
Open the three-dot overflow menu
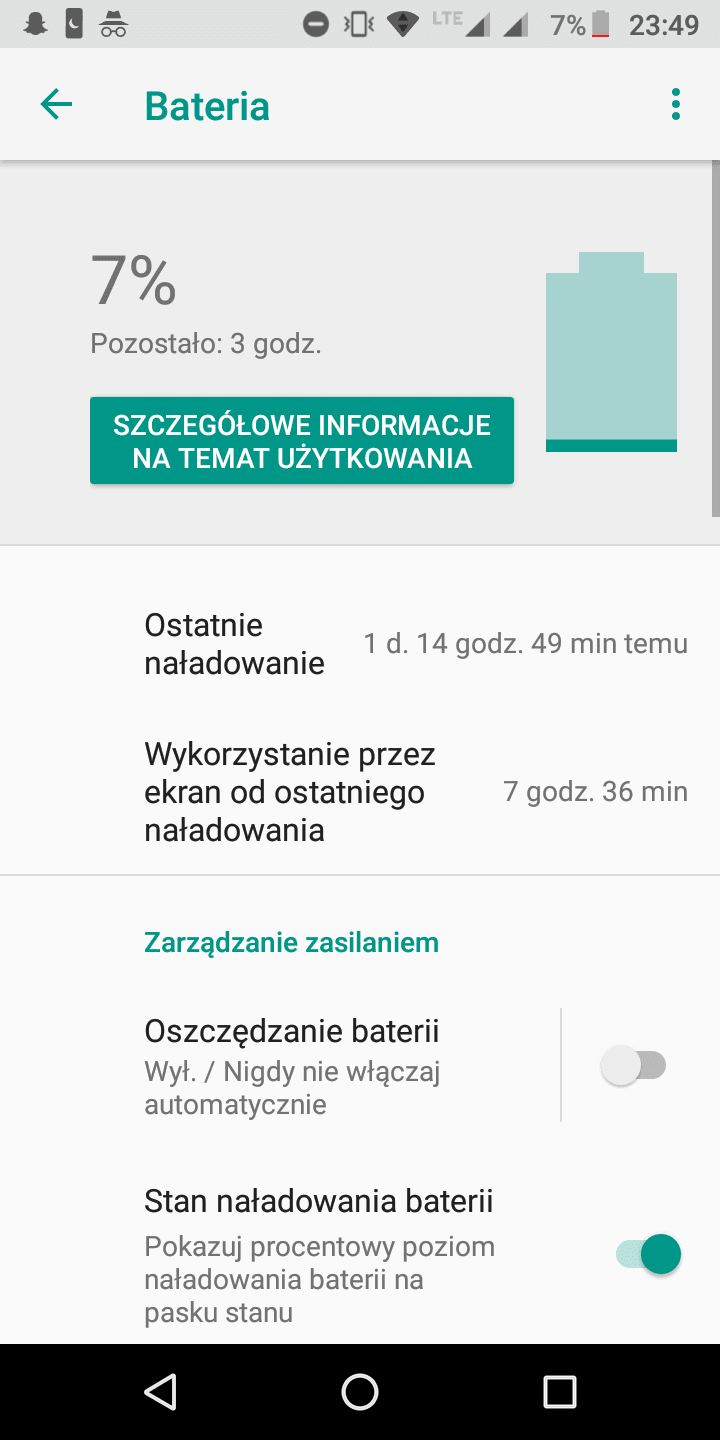[676, 104]
